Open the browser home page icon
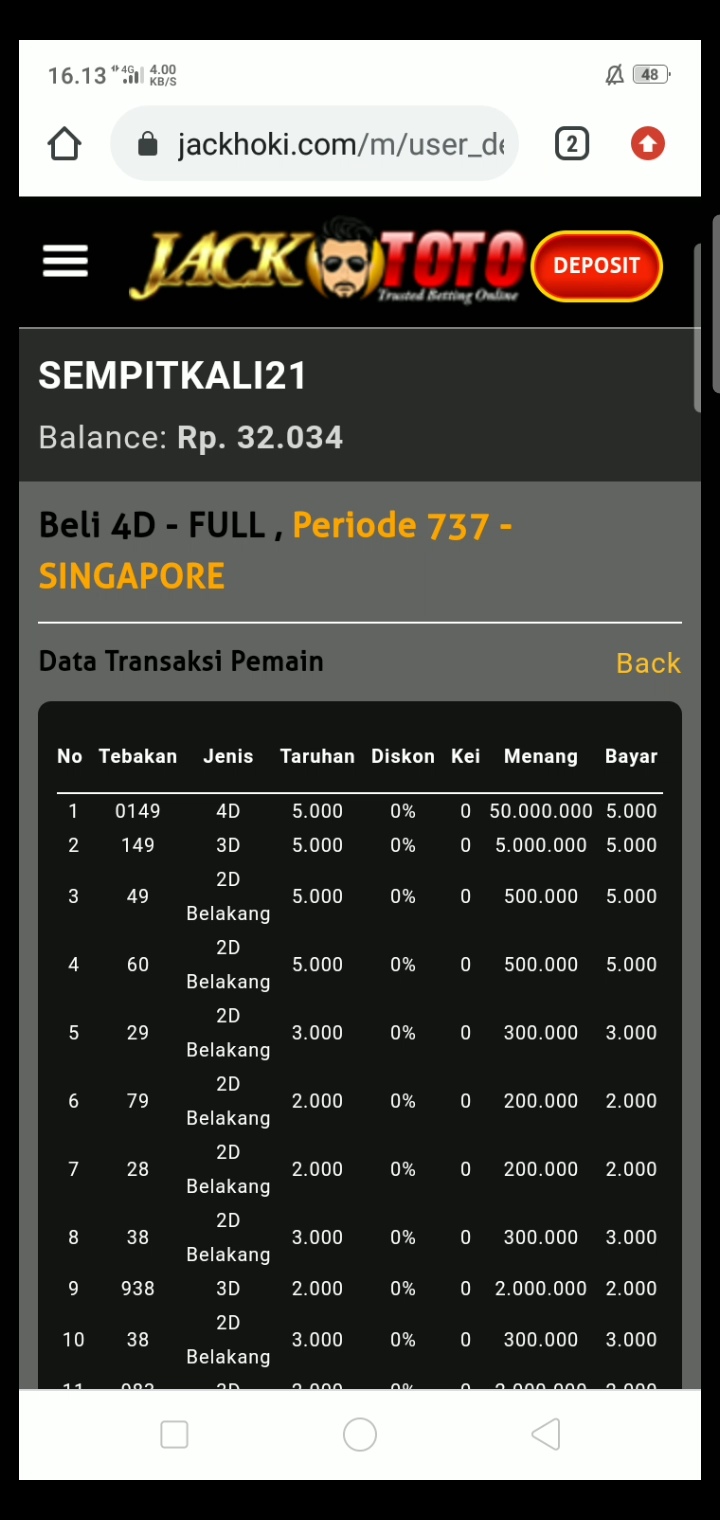The height and width of the screenshot is (1520, 720). (x=65, y=144)
